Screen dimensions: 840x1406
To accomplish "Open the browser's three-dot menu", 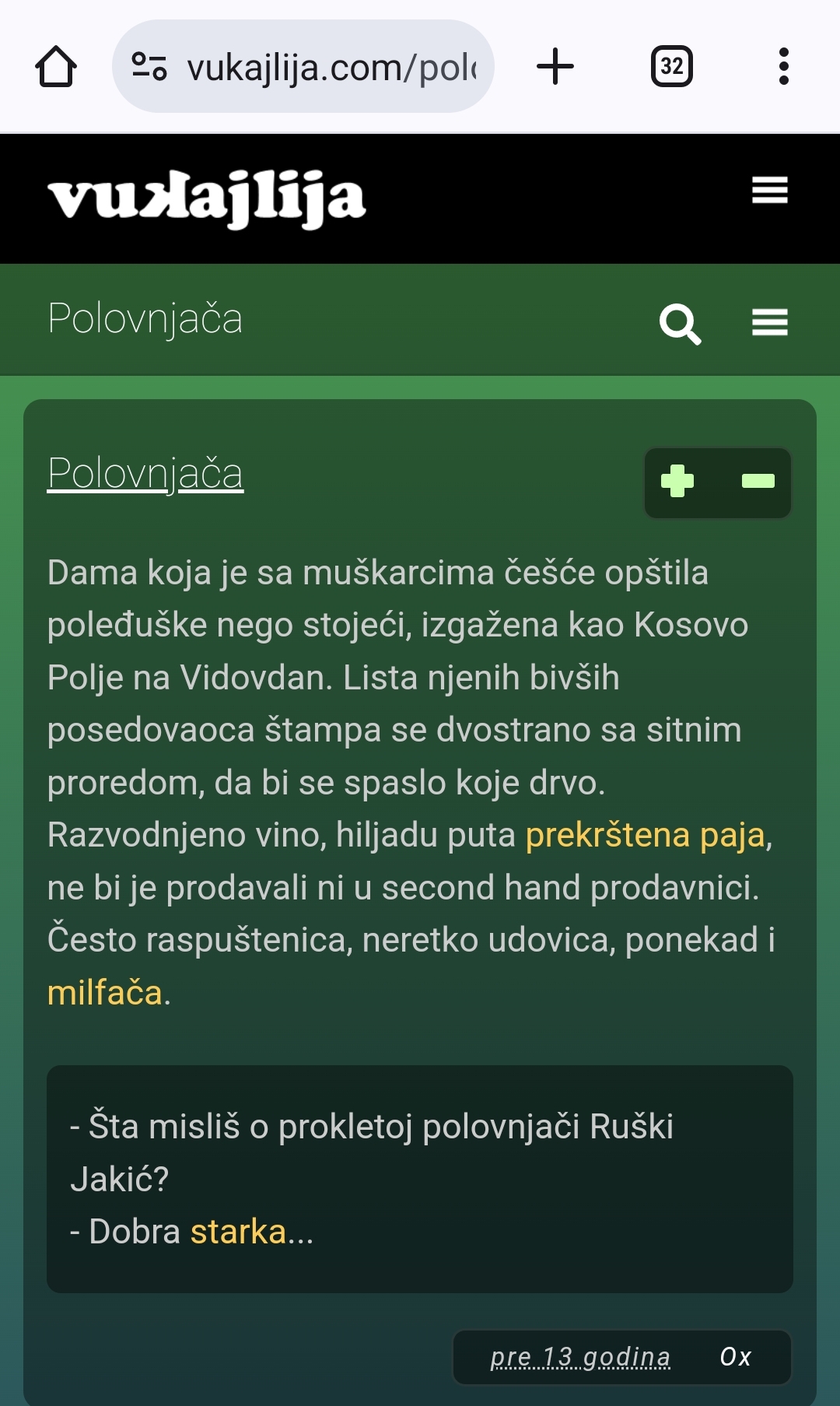I will click(x=784, y=66).
